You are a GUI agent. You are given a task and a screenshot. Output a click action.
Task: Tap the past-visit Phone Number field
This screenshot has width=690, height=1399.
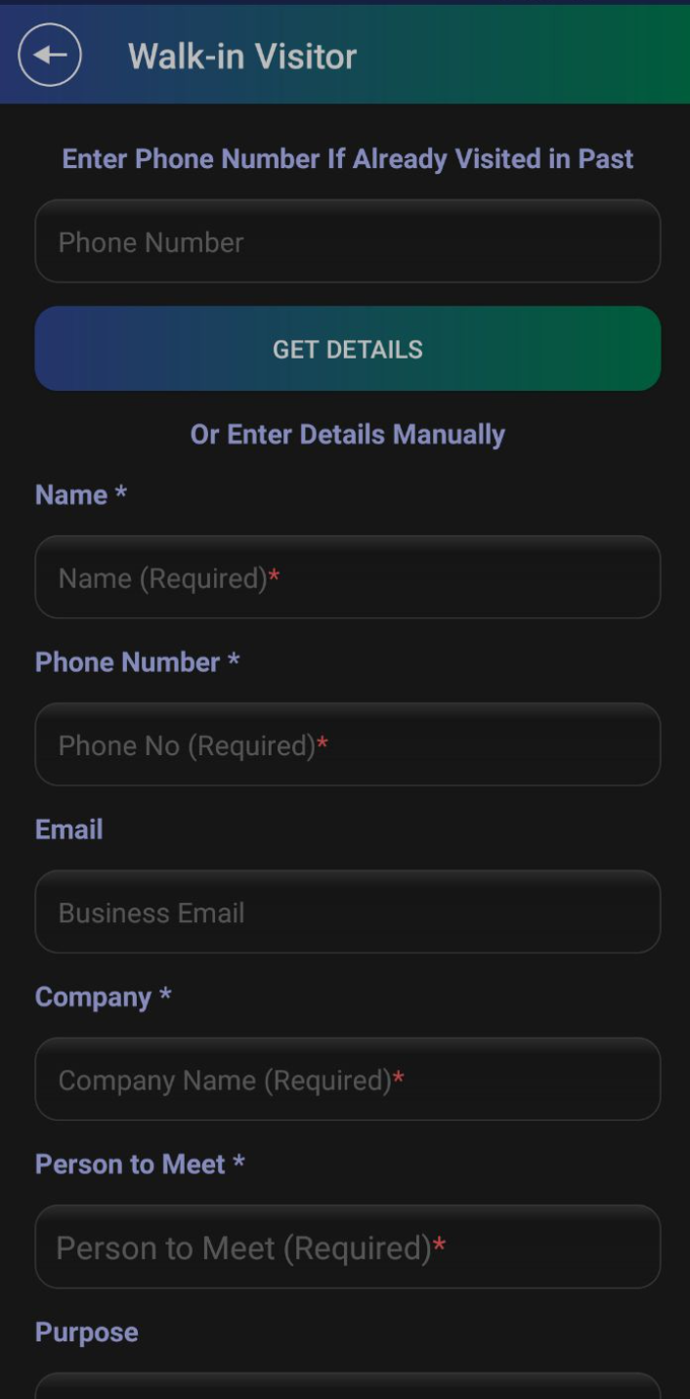coord(347,241)
